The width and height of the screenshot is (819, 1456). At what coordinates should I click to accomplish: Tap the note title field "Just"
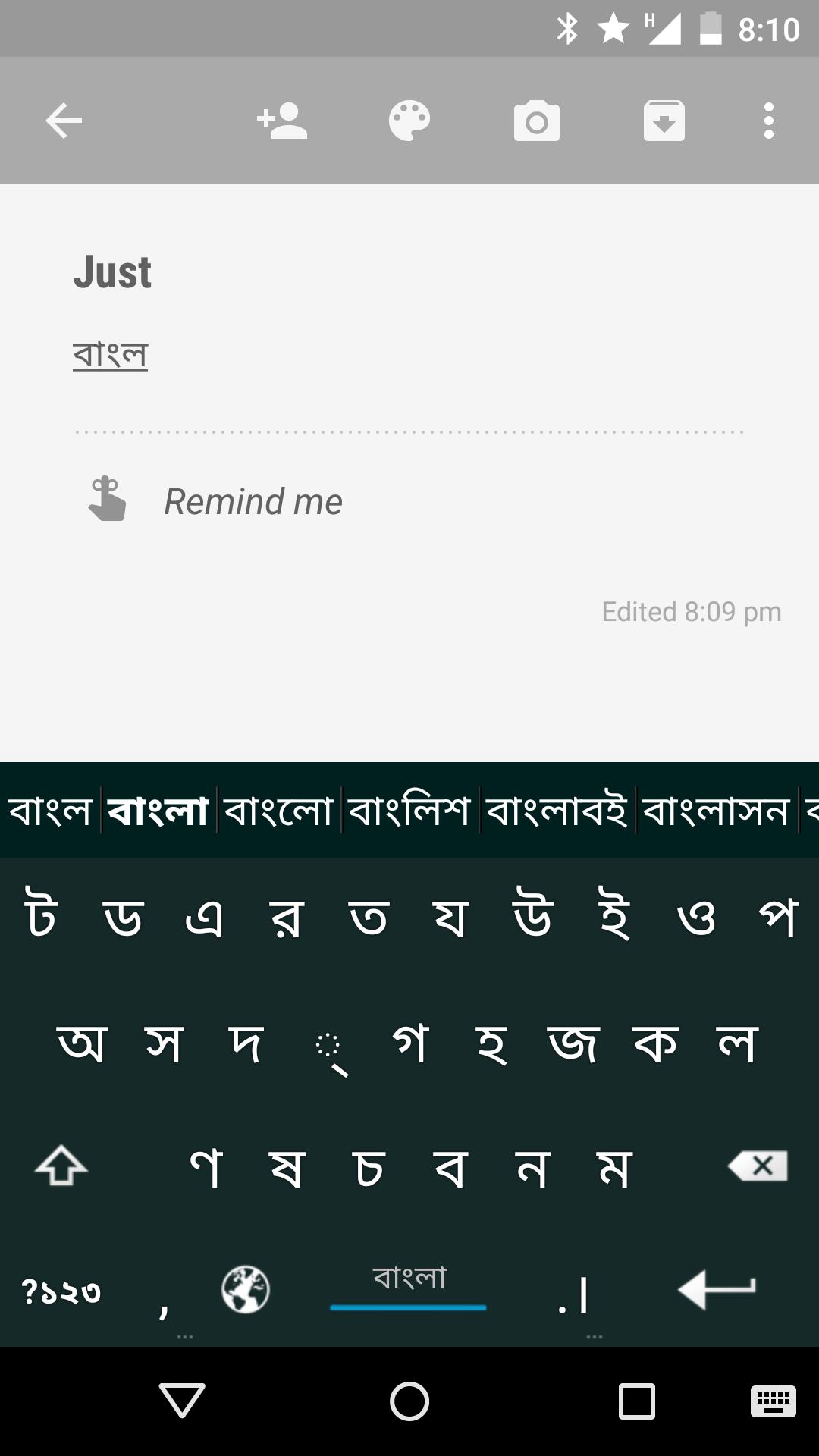112,272
